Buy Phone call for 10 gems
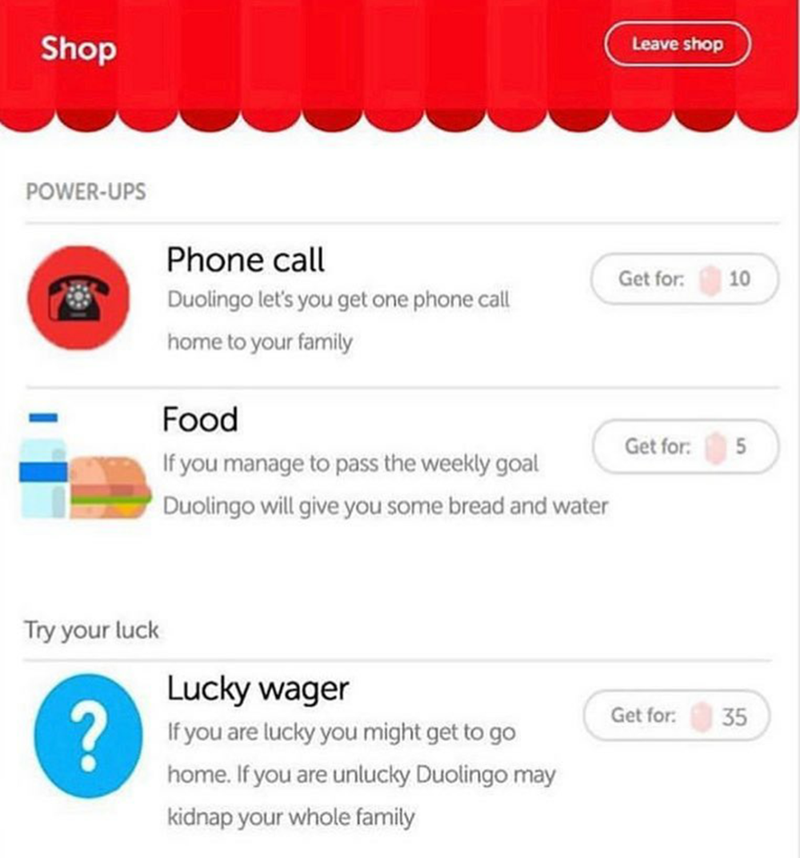 click(684, 279)
